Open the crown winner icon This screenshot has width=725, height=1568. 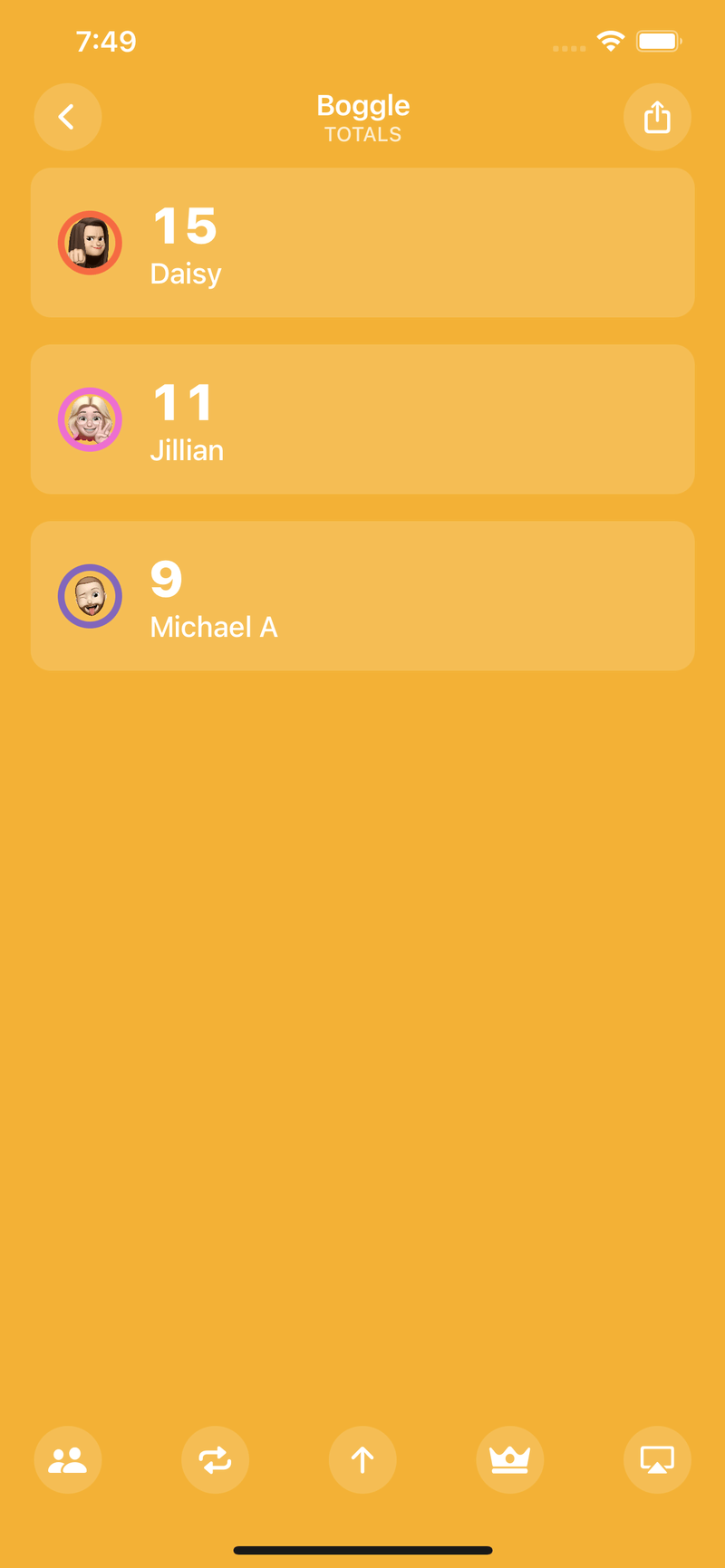509,1459
